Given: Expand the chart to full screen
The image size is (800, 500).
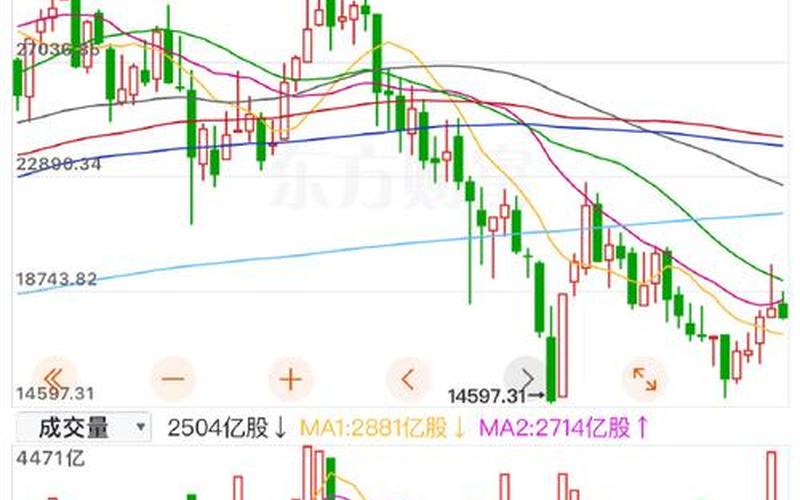Looking at the screenshot, I should pos(643,379).
